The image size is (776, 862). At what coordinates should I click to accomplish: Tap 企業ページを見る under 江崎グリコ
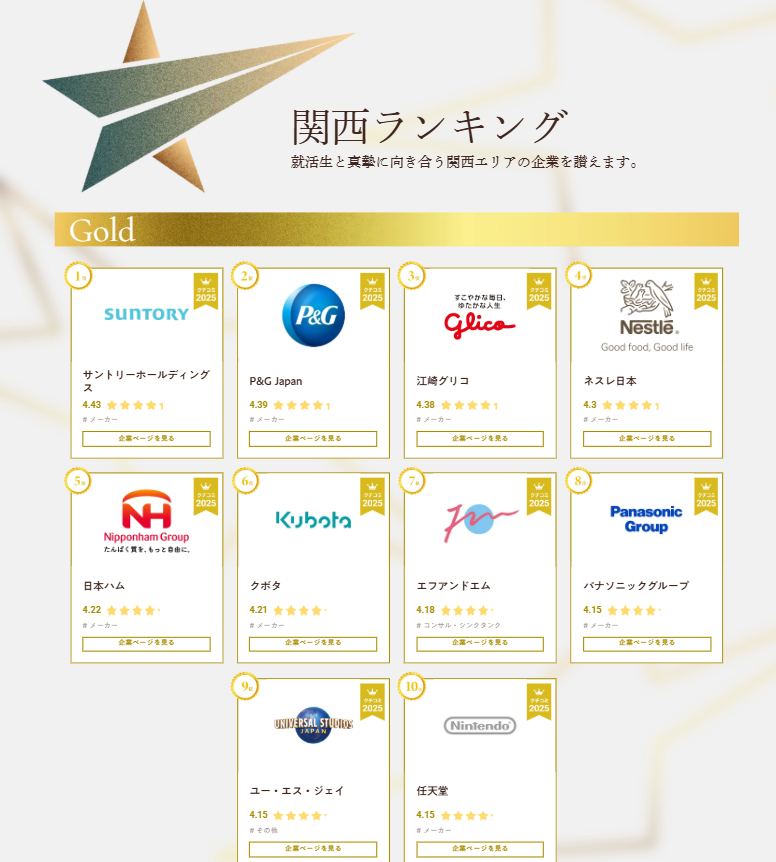pyautogui.click(x=480, y=439)
